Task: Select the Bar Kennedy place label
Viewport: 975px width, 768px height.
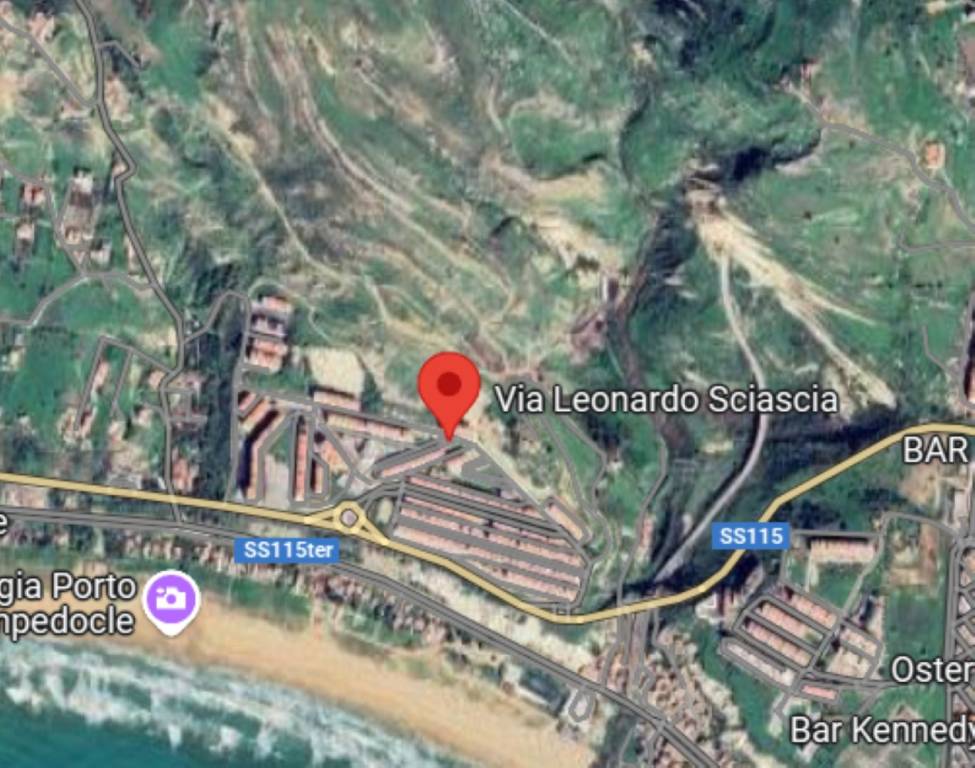Action: 881,729
